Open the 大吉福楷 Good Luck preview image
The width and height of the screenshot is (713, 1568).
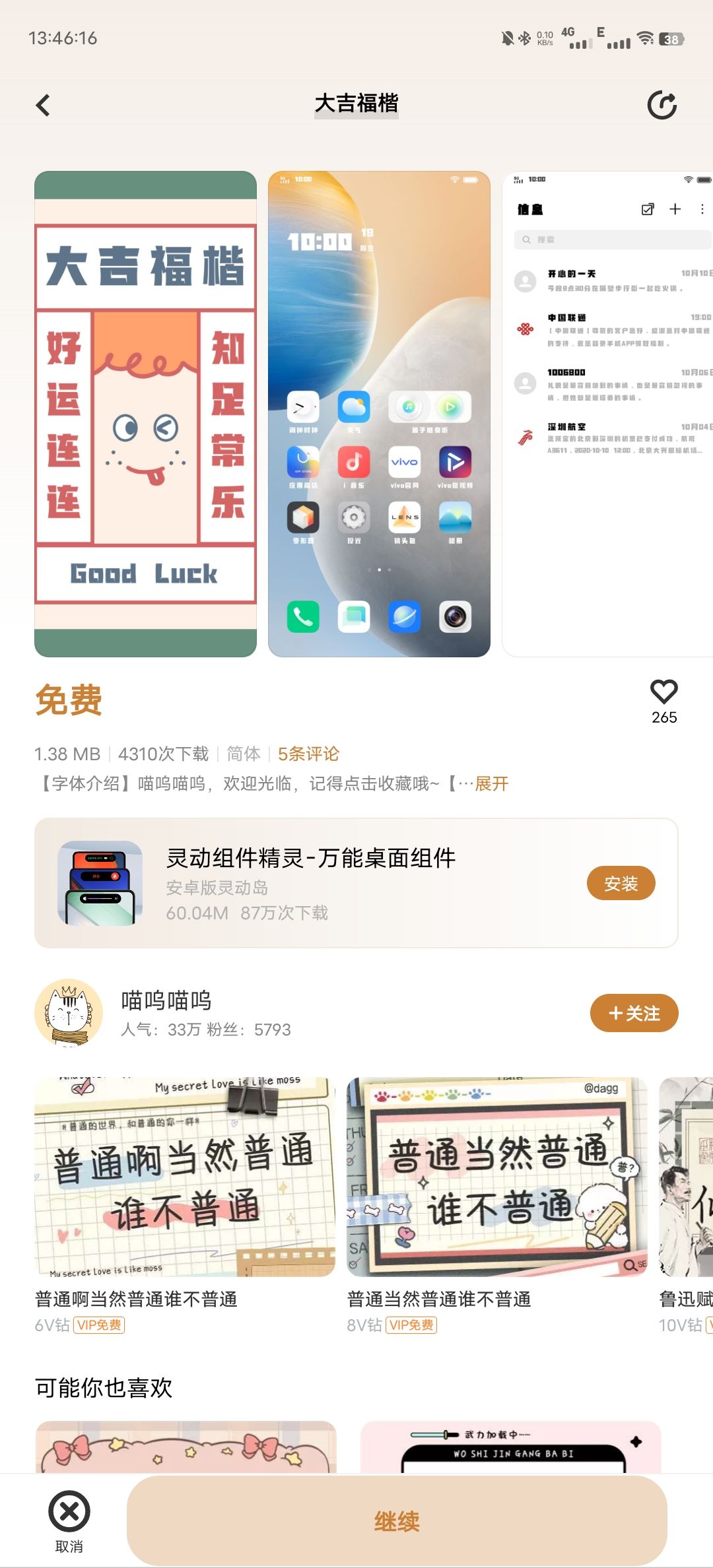click(x=145, y=414)
